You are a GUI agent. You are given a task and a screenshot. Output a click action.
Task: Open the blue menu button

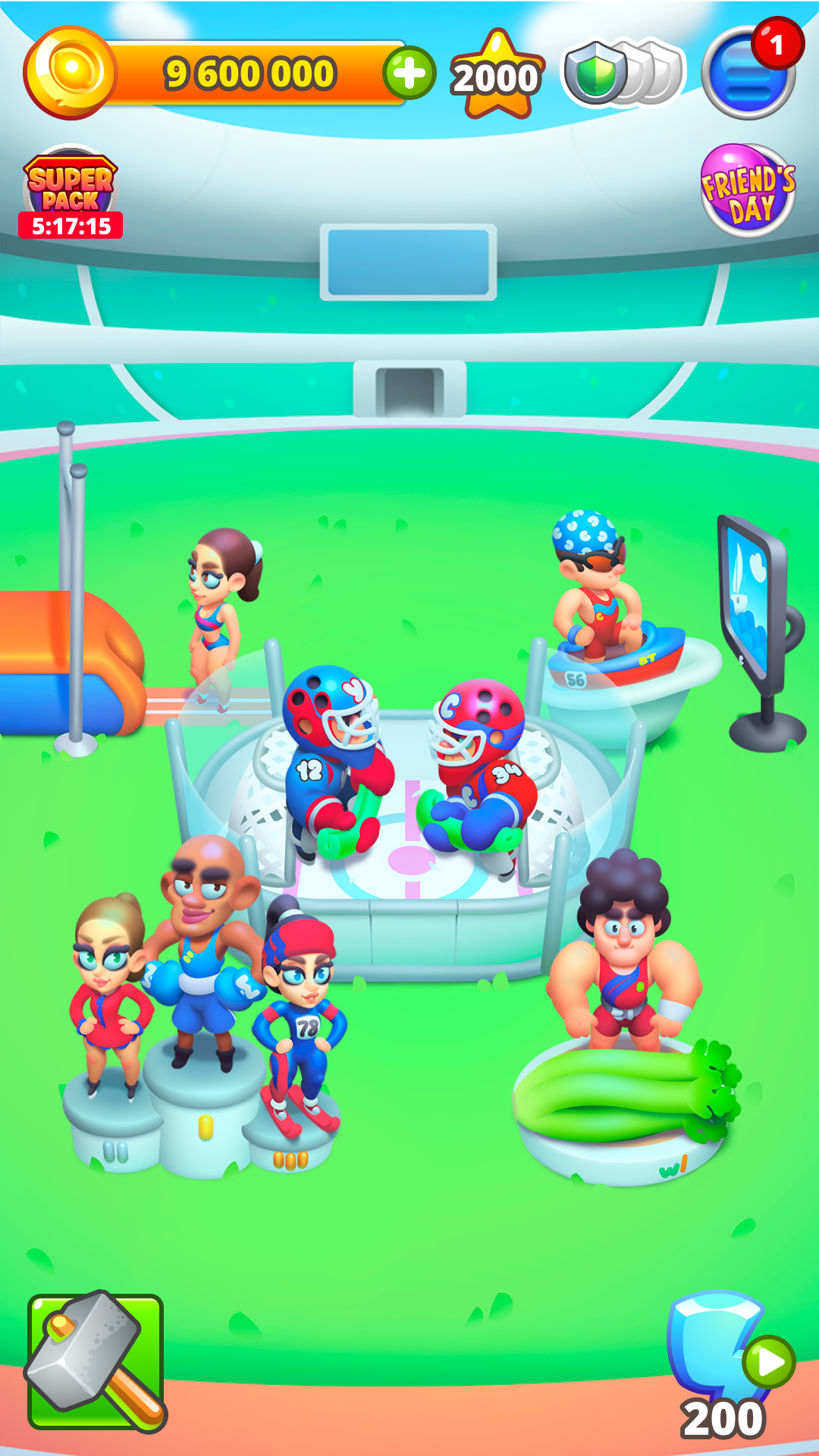tap(747, 74)
